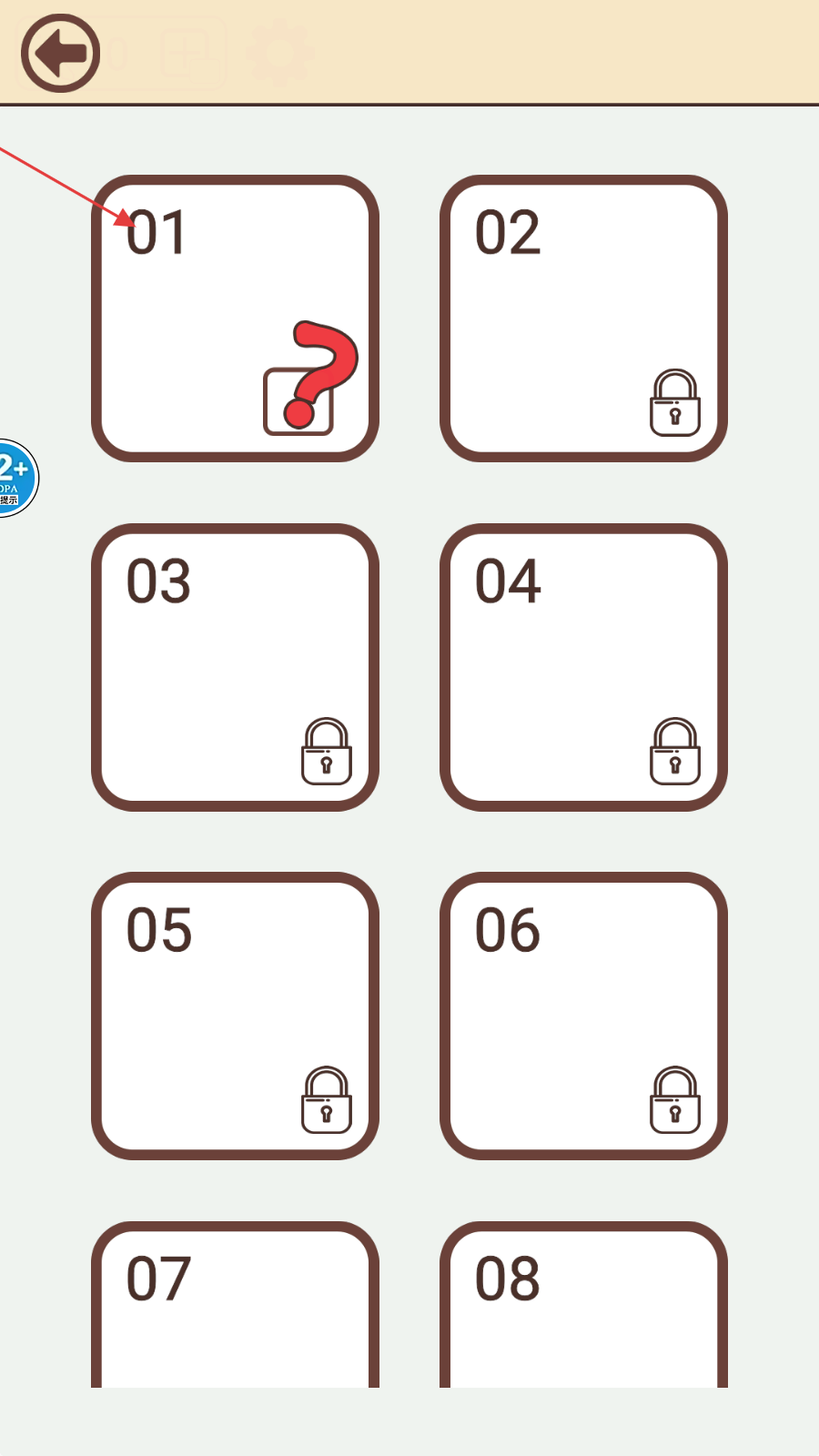Viewport: 819px width, 1456px height.
Task: Choose locked level 04
Action: (x=583, y=667)
